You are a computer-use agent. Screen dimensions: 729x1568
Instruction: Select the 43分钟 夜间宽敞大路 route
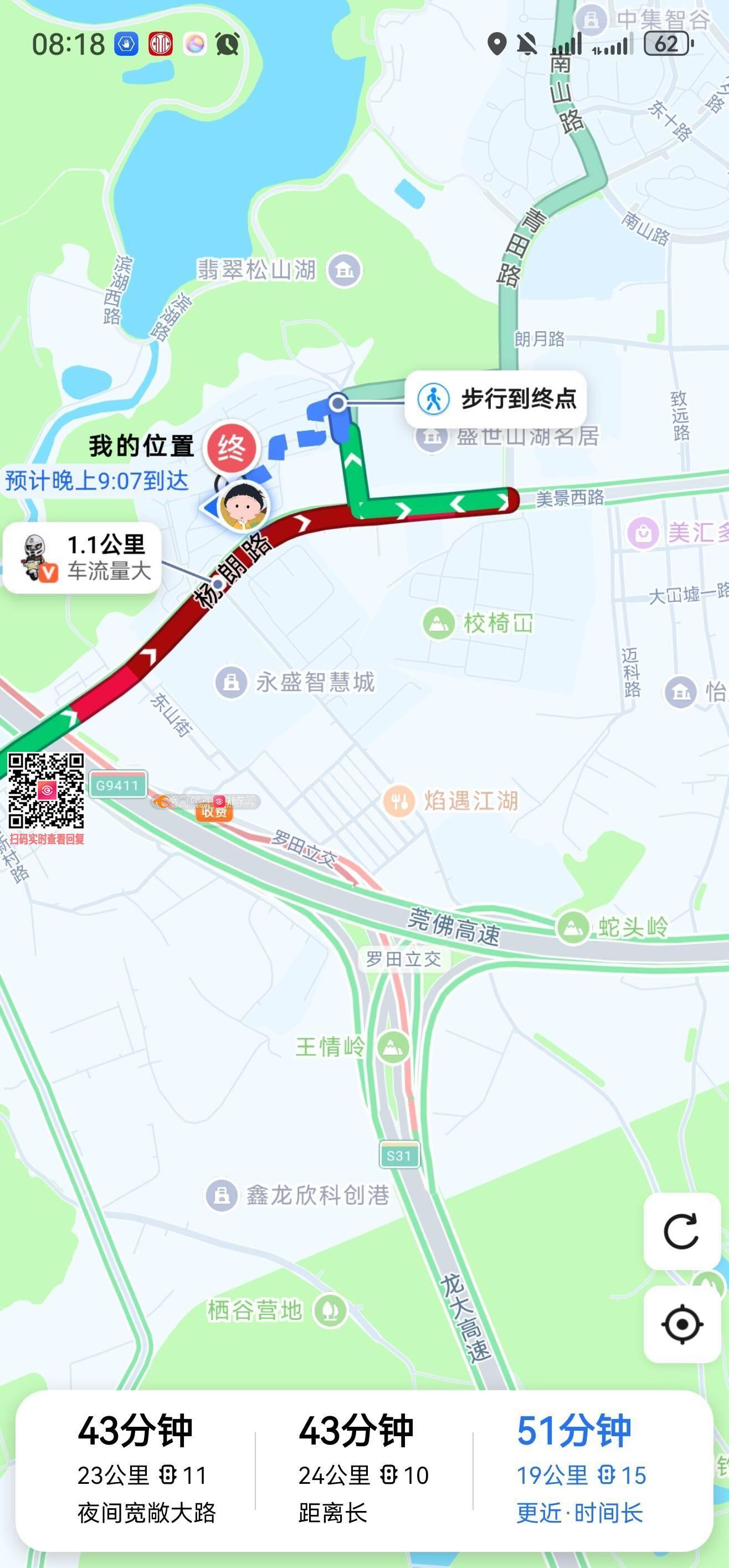(x=136, y=1469)
